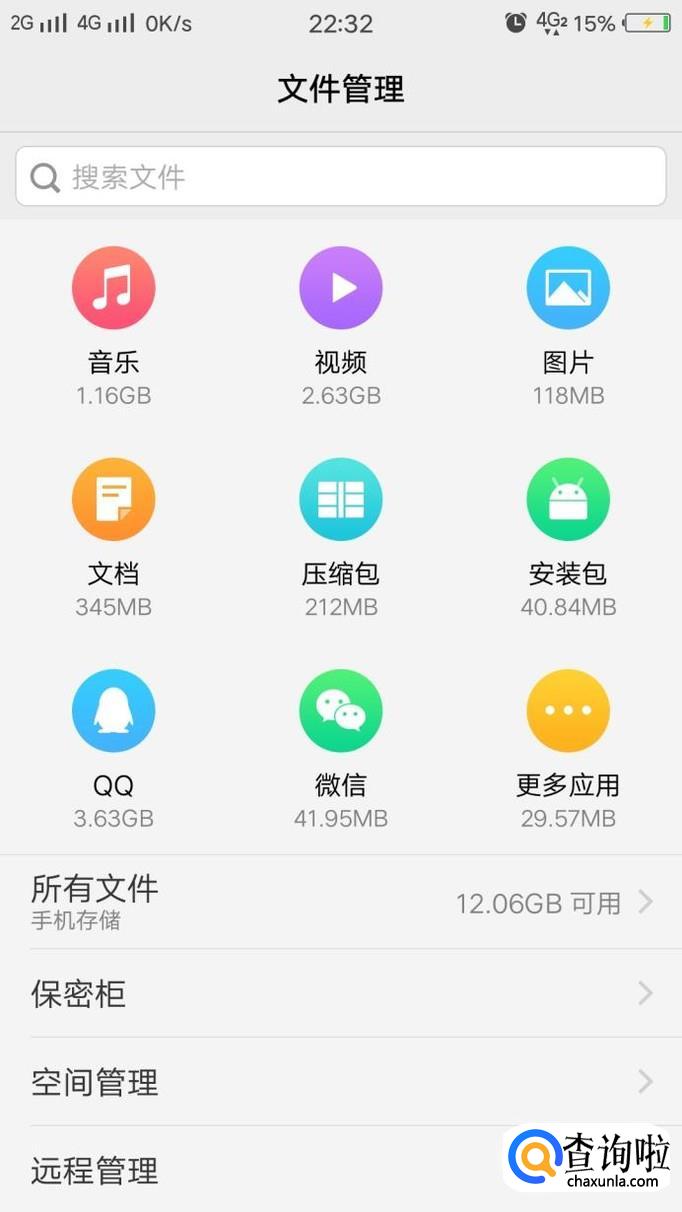View the 文档 documents category
Screen dimensions: 682x1212
pos(113,500)
